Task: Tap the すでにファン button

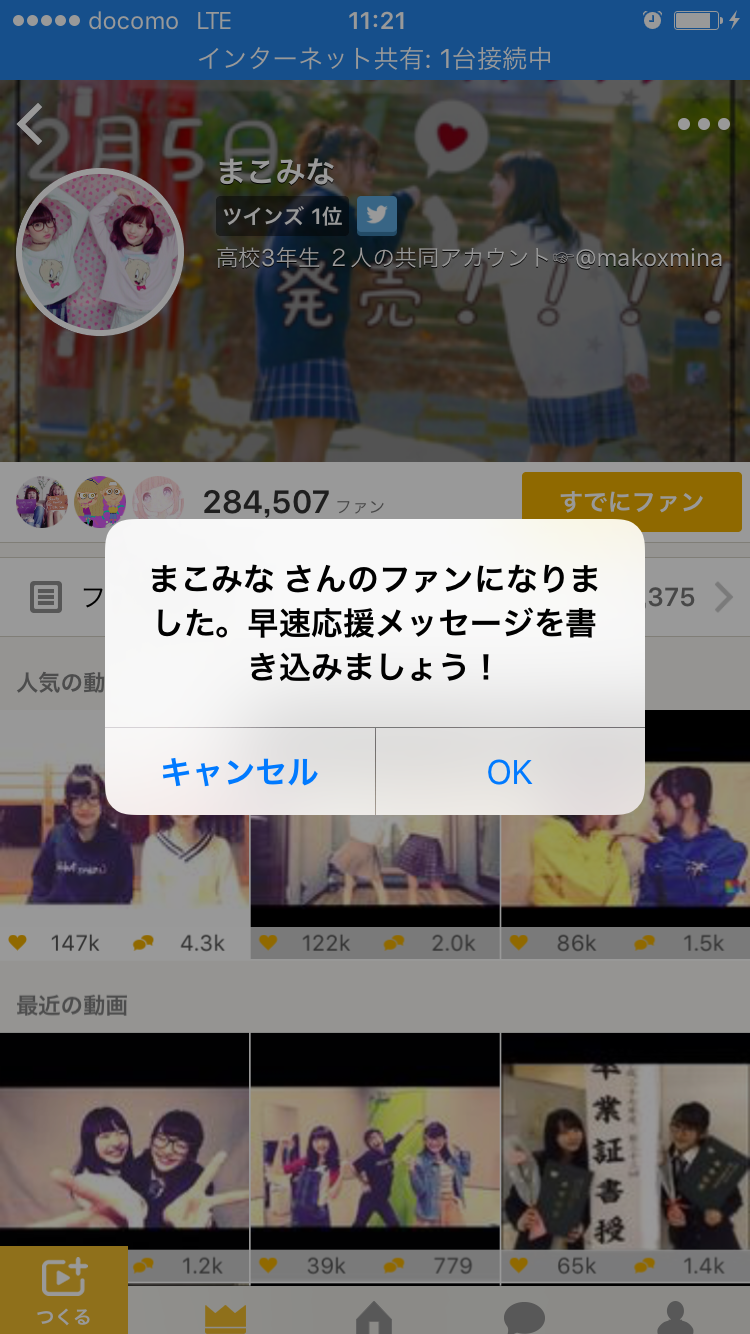Action: (632, 501)
